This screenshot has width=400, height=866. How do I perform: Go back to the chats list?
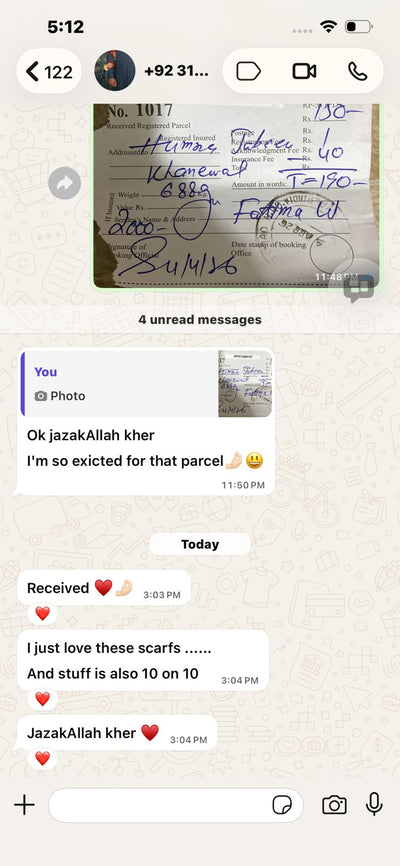[49, 71]
